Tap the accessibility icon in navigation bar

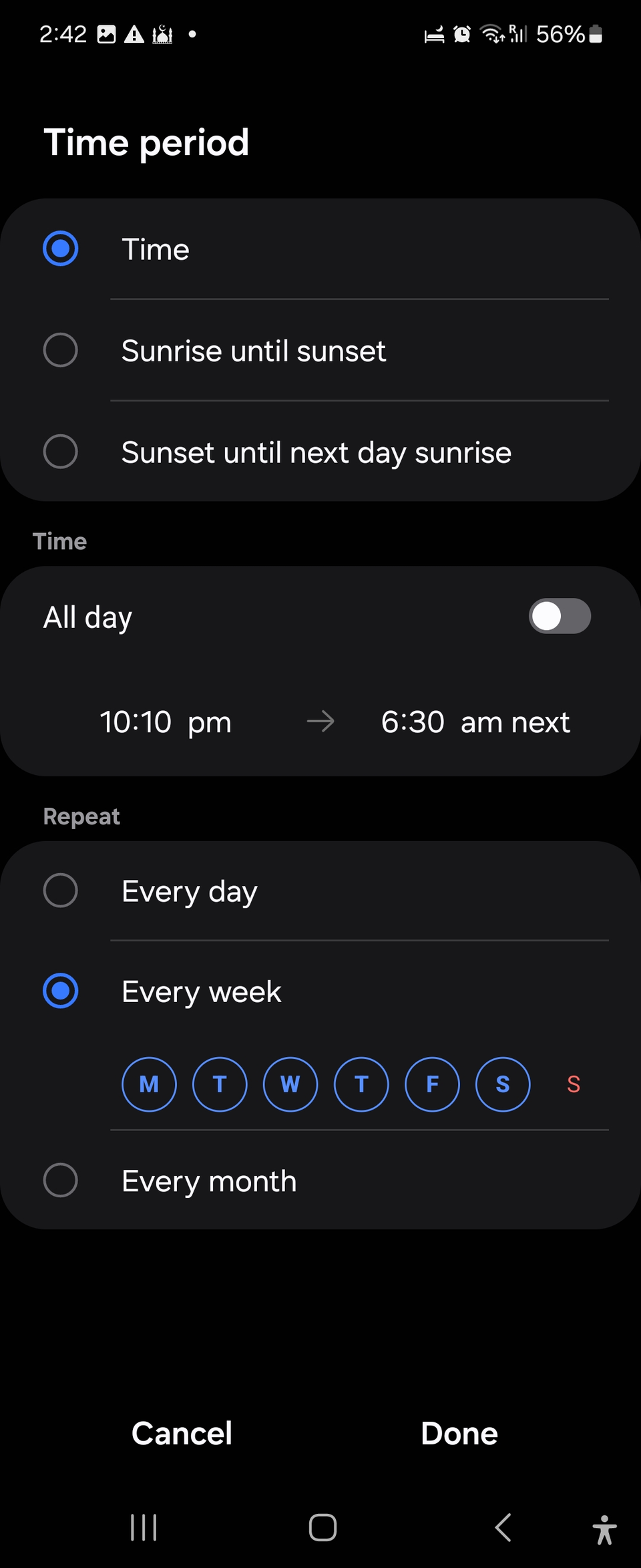coord(604,1527)
